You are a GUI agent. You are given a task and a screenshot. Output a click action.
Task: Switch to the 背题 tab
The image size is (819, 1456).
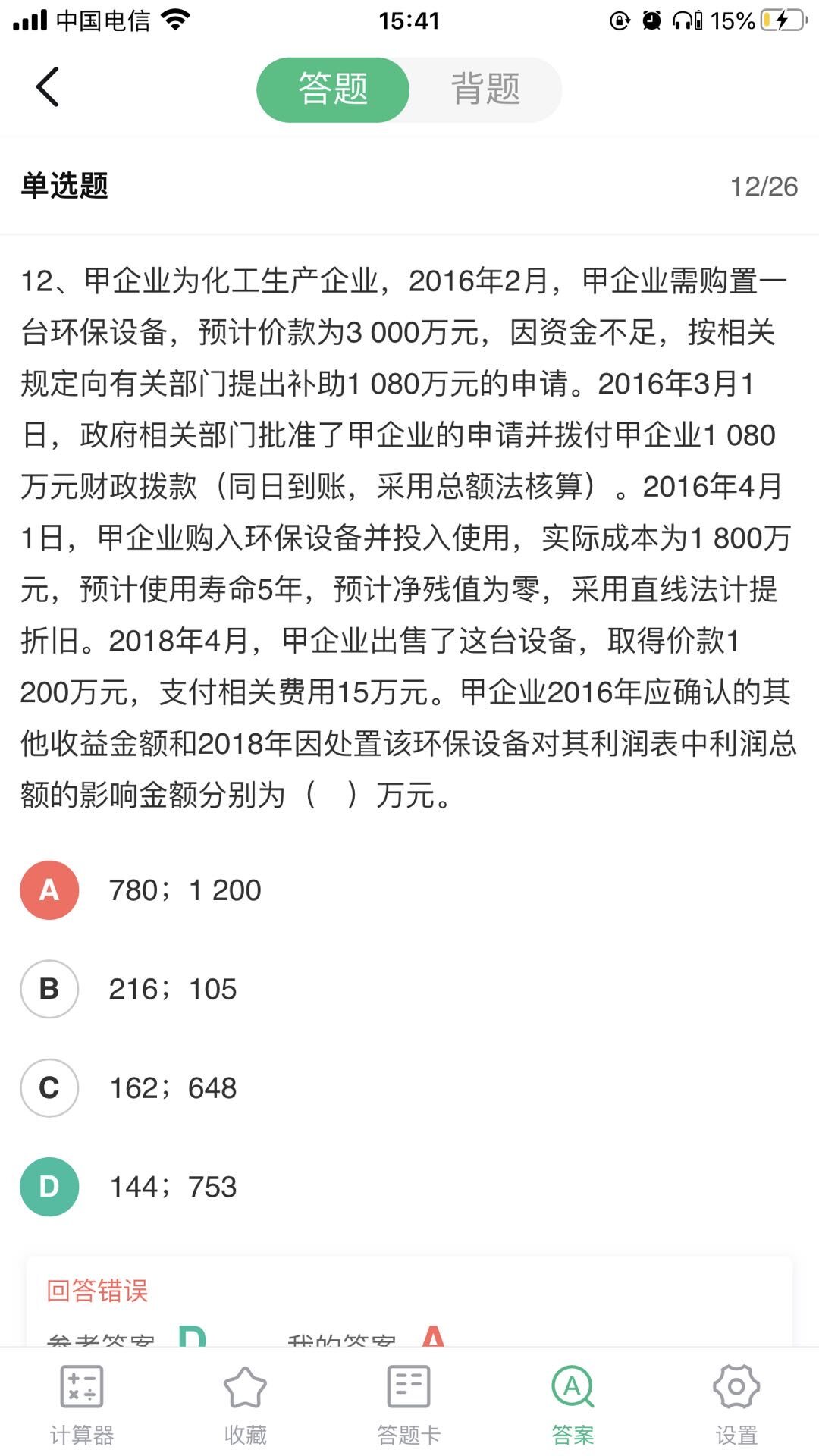click(486, 89)
